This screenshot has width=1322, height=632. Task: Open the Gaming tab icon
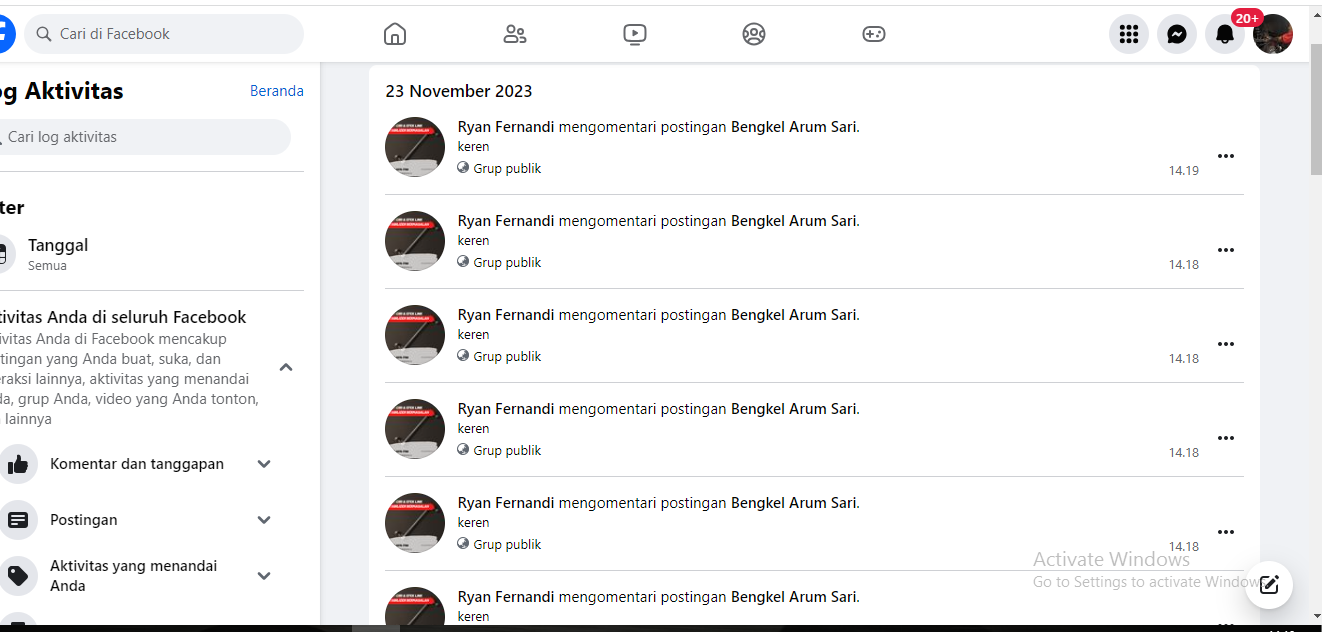click(x=874, y=34)
